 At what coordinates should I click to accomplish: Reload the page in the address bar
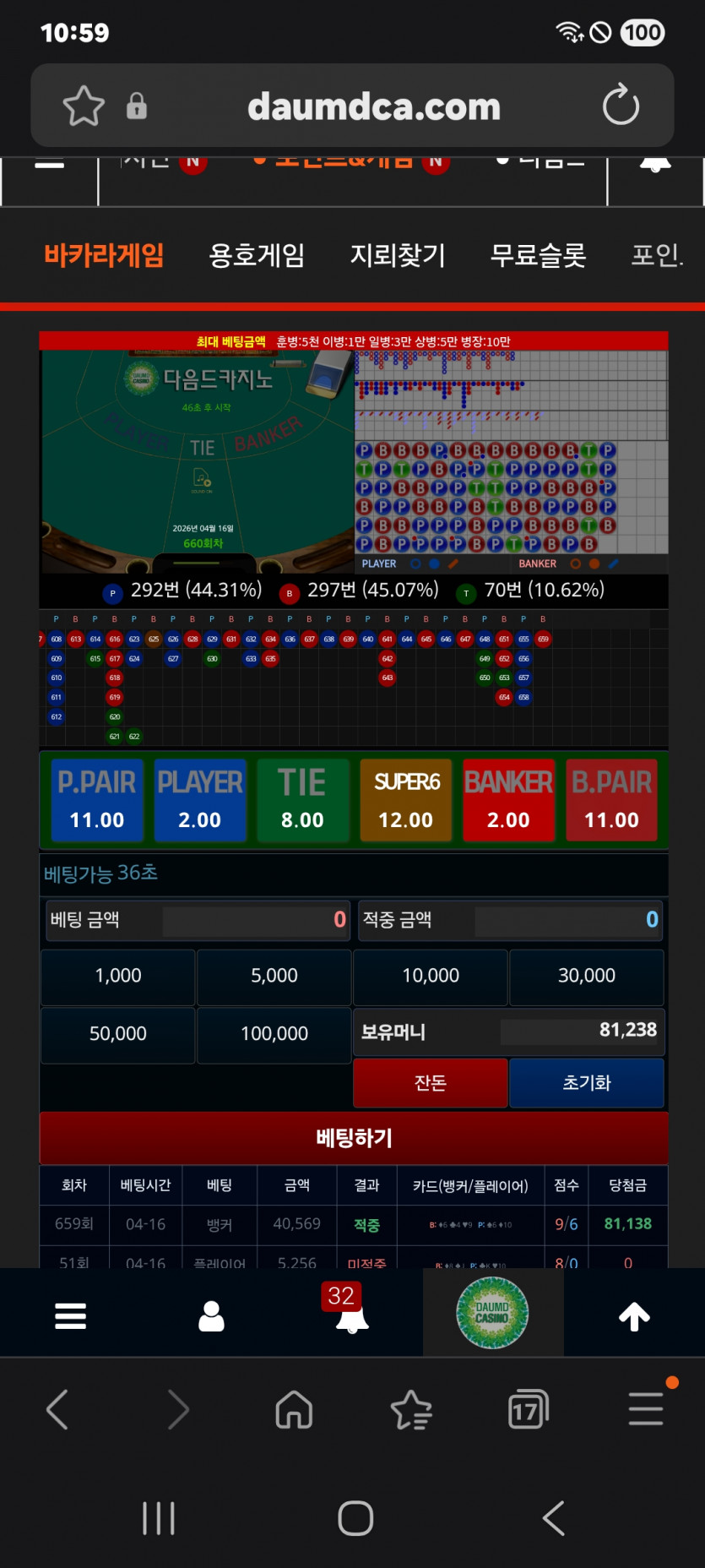(x=621, y=105)
